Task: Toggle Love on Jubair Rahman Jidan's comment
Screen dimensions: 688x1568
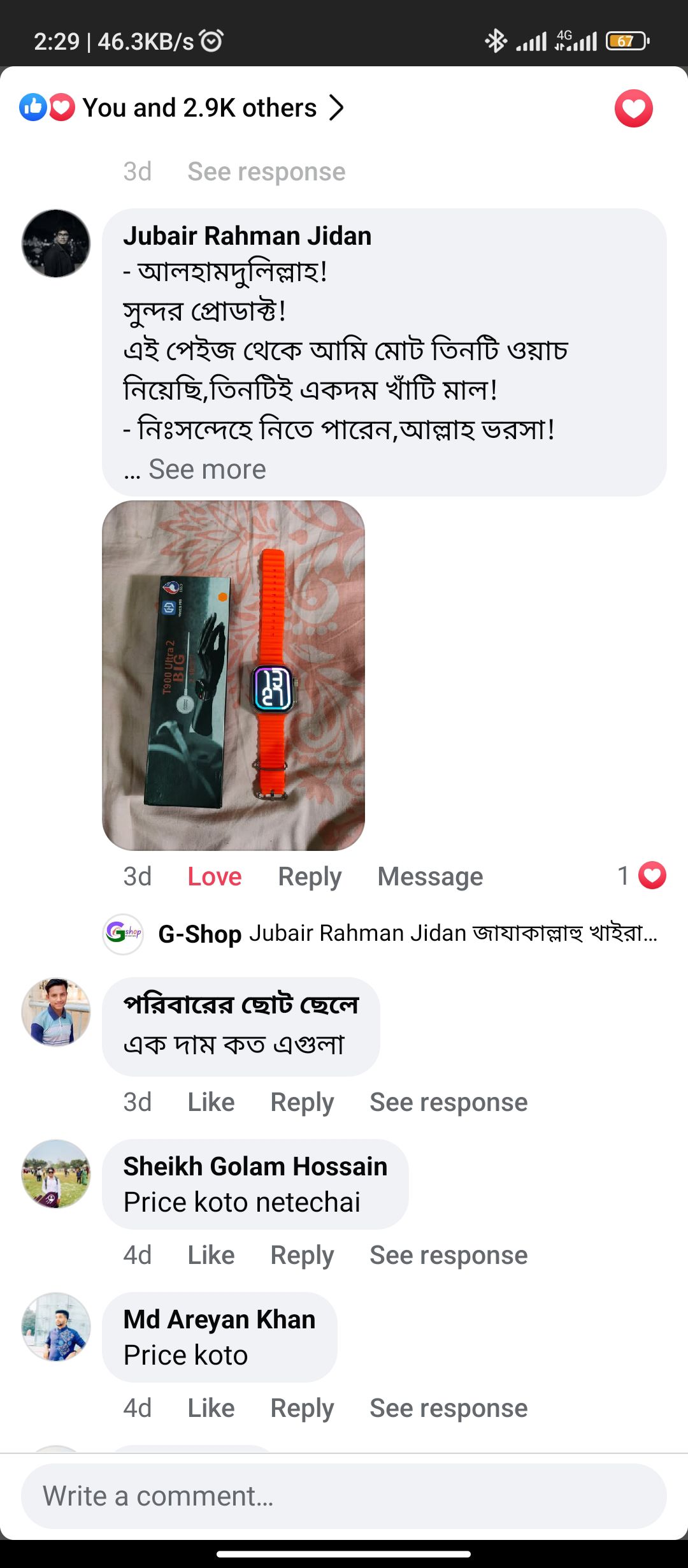Action: 214,876
